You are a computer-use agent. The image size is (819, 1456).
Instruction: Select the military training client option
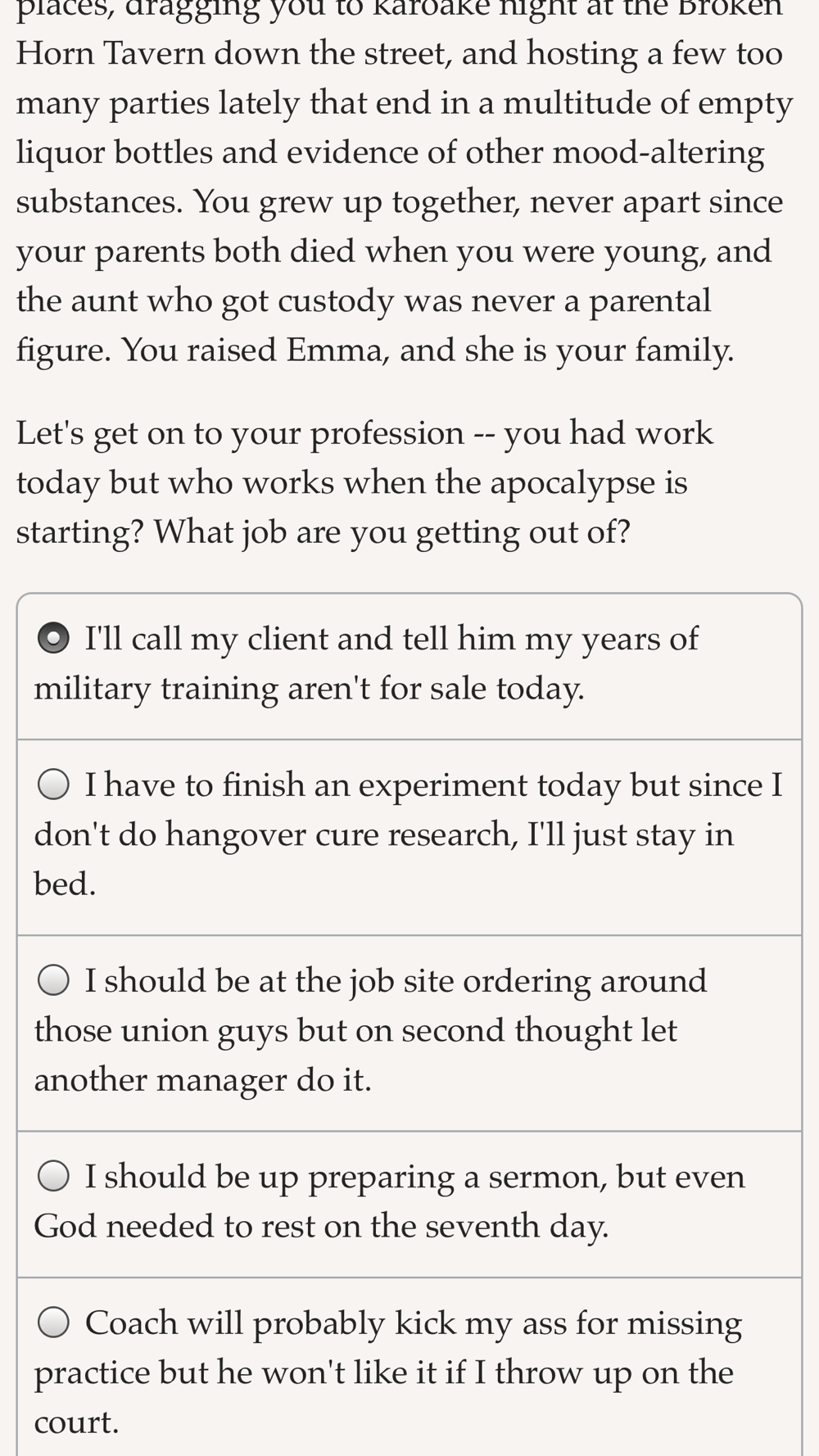(409, 666)
